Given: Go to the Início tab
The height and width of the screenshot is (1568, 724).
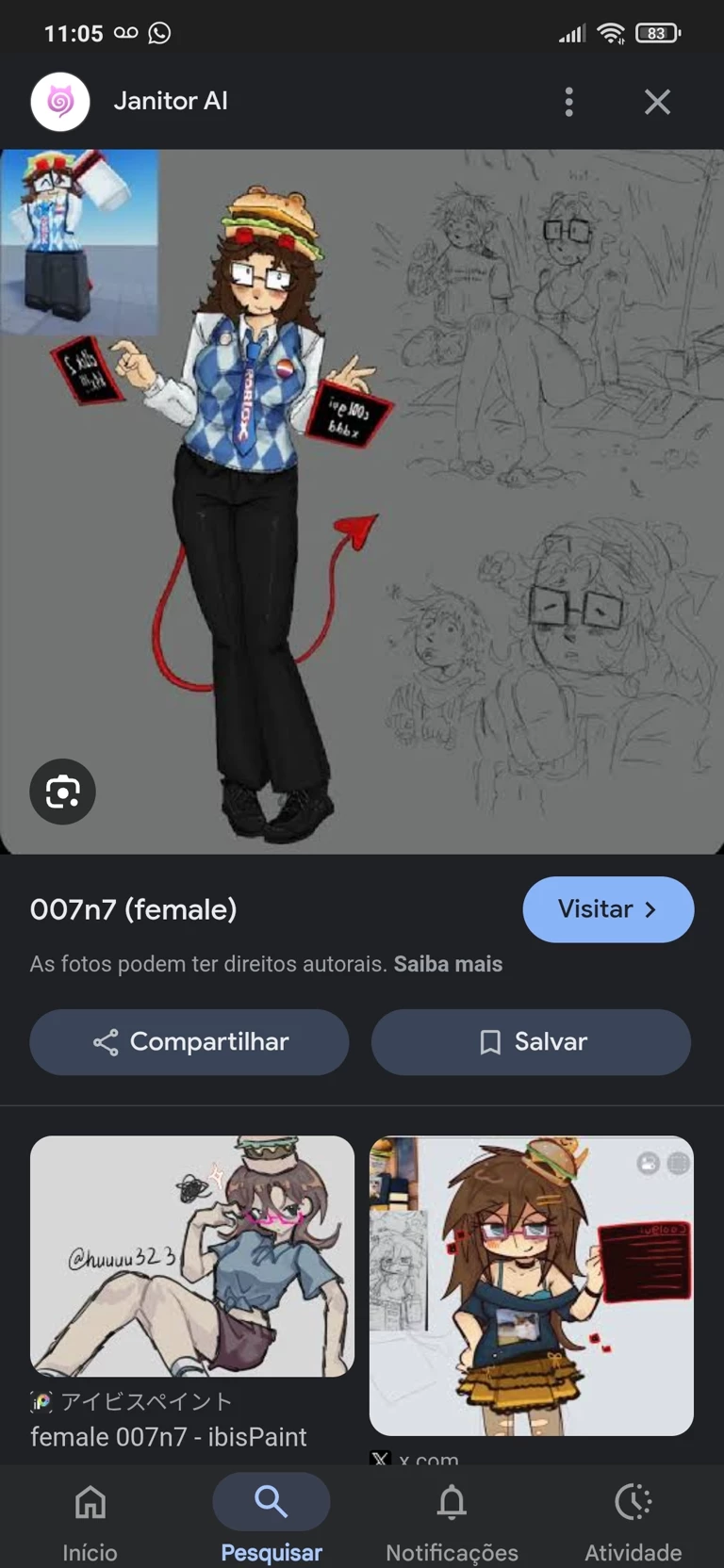Looking at the screenshot, I should 90,1517.
